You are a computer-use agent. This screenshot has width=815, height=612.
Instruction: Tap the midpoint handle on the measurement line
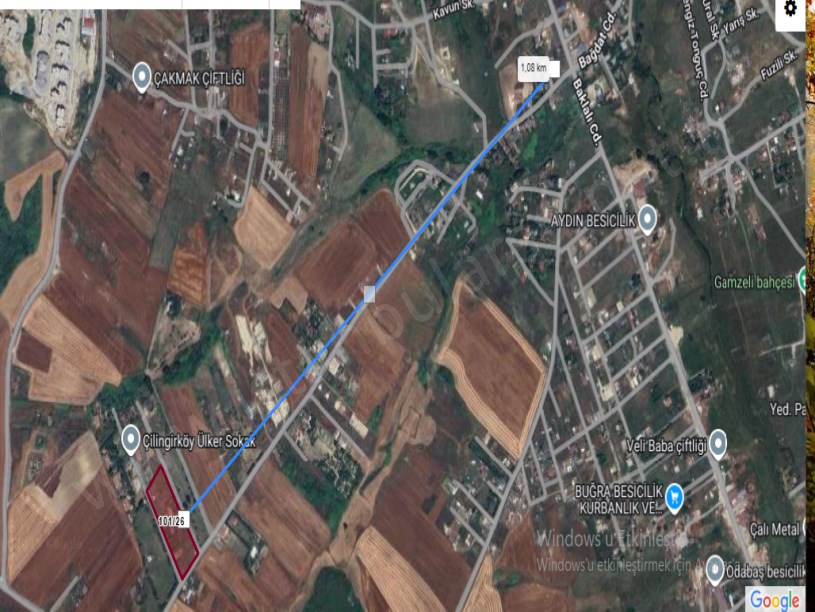click(x=369, y=293)
